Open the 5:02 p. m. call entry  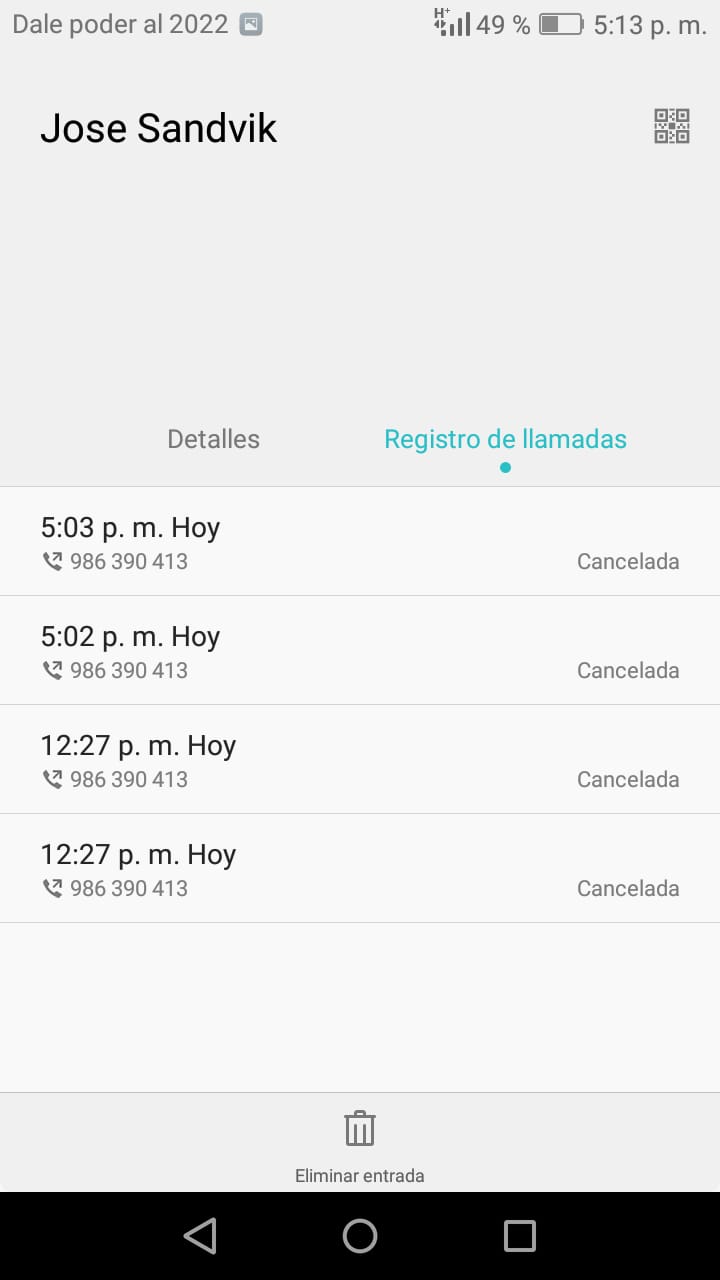coord(360,651)
